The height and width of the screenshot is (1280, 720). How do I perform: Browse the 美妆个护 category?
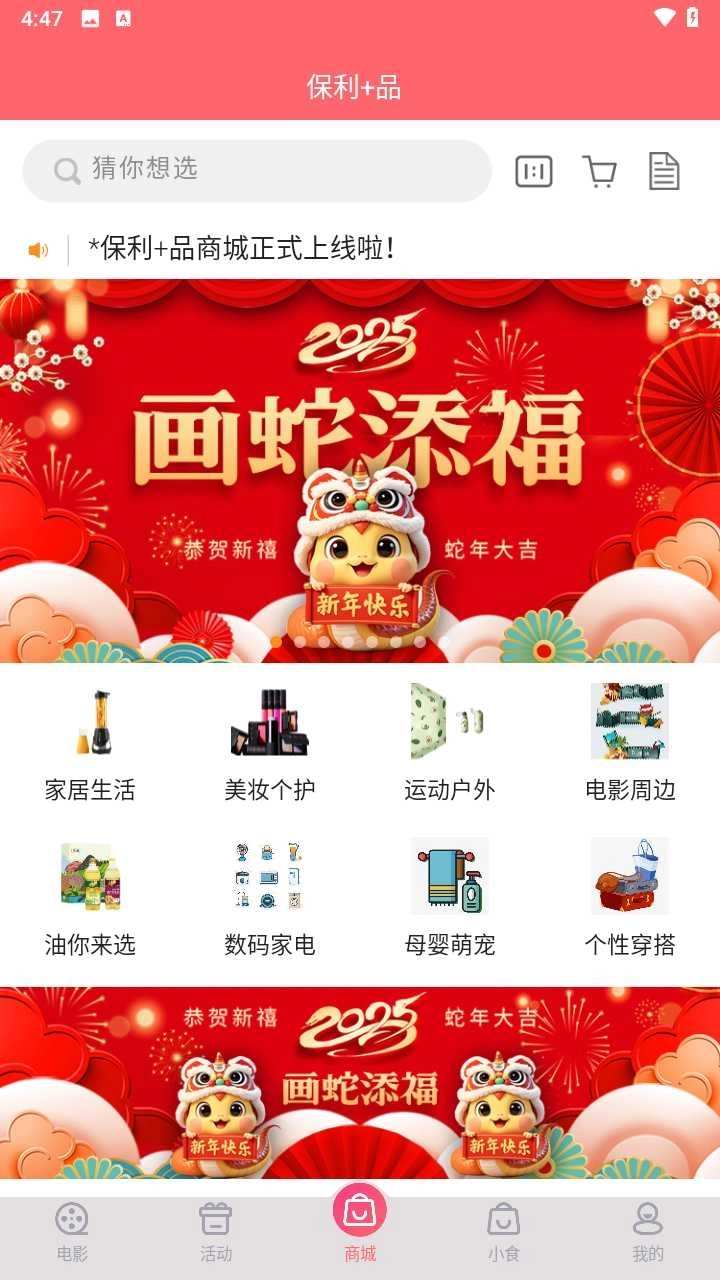270,742
